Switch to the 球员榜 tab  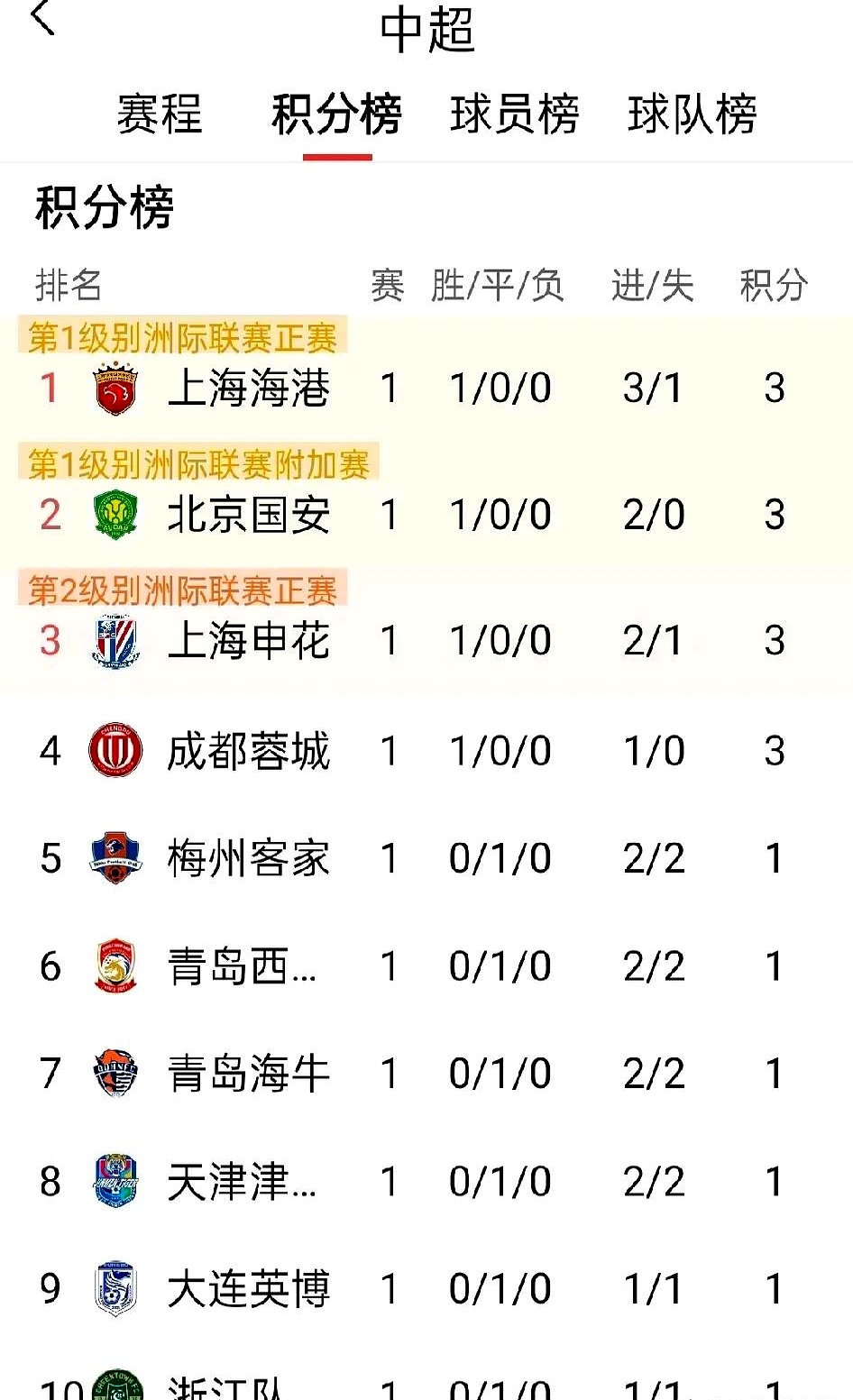click(515, 114)
